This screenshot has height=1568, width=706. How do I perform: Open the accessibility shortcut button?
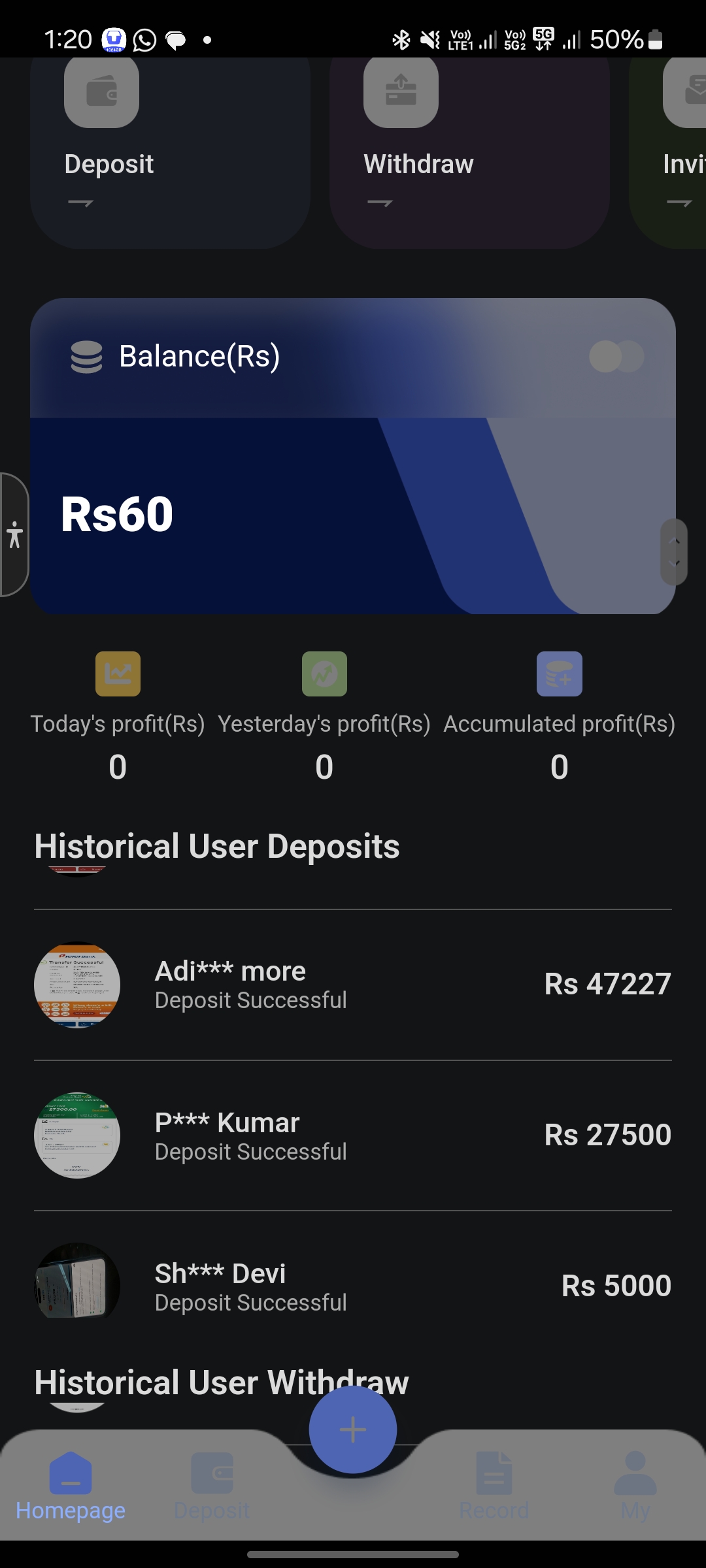coord(14,534)
